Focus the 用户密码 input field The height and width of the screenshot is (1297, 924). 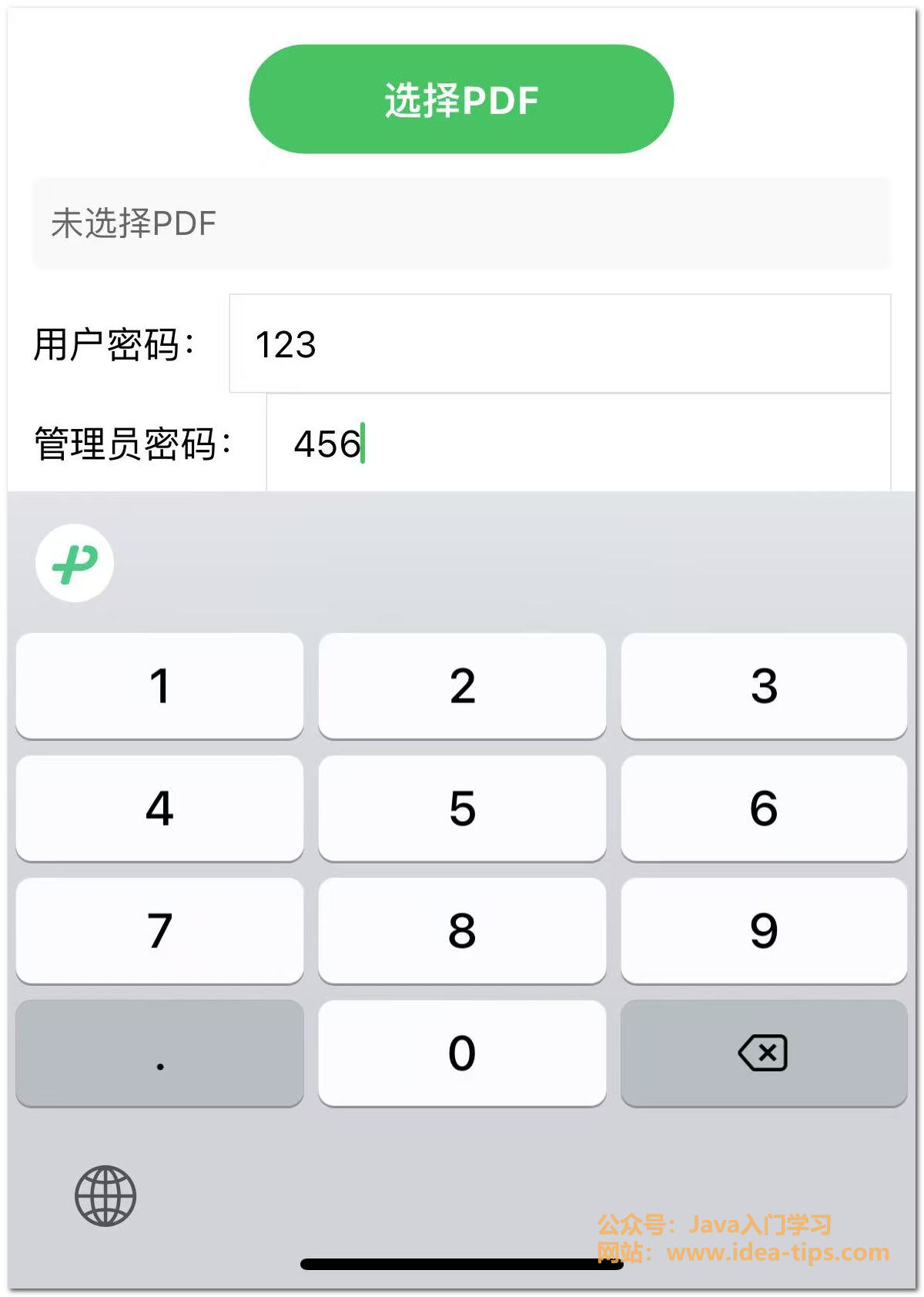pyautogui.click(x=560, y=344)
